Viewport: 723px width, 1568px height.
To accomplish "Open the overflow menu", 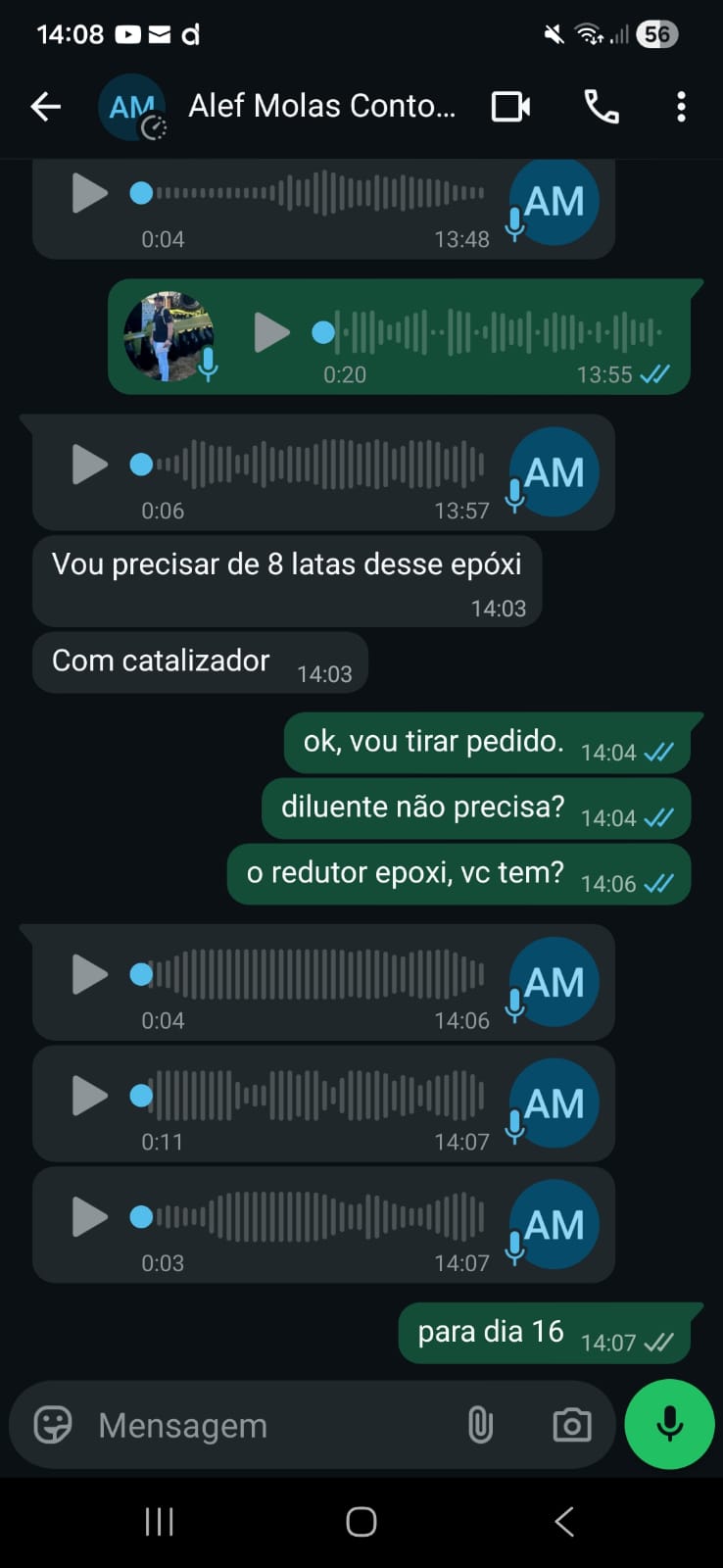I will (x=681, y=106).
